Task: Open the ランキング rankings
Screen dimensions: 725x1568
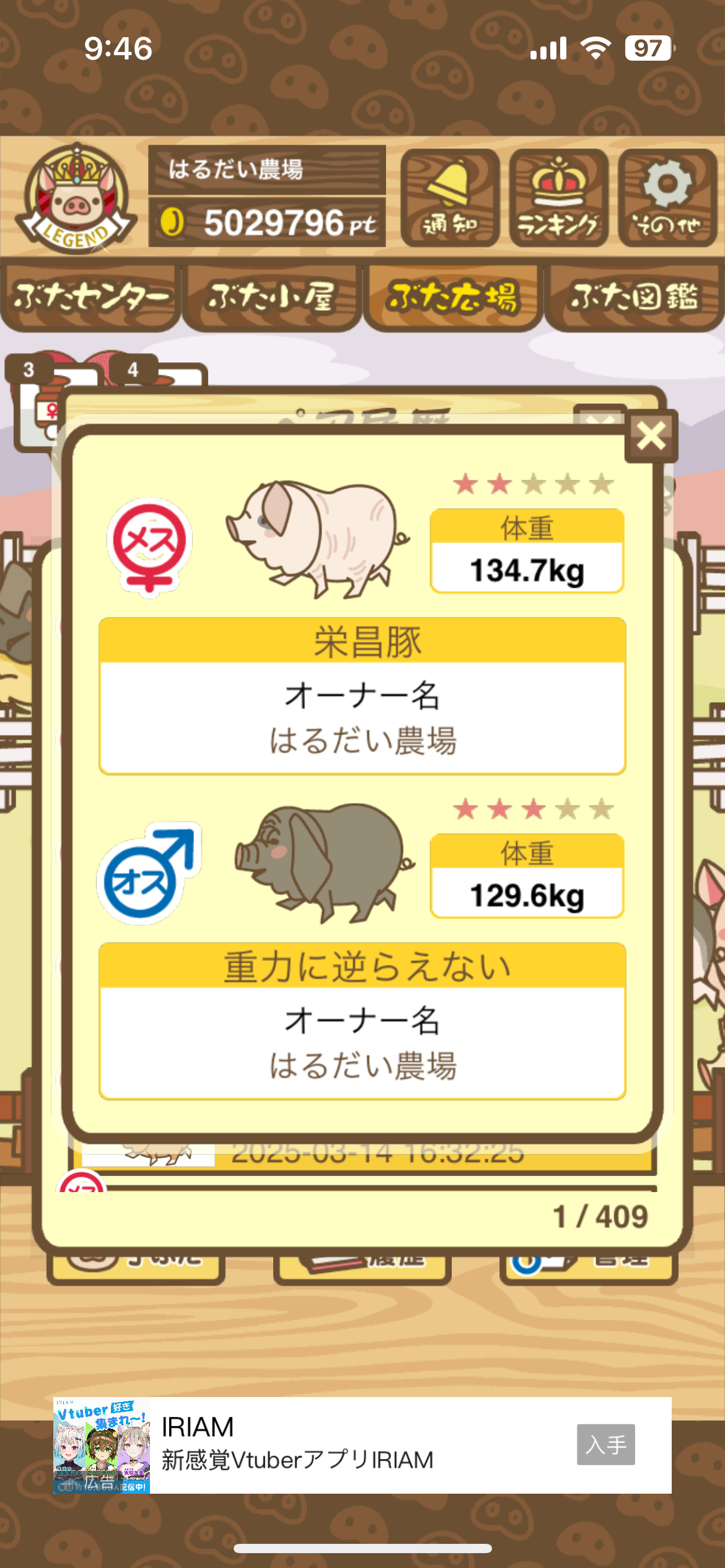Action: pos(558,198)
